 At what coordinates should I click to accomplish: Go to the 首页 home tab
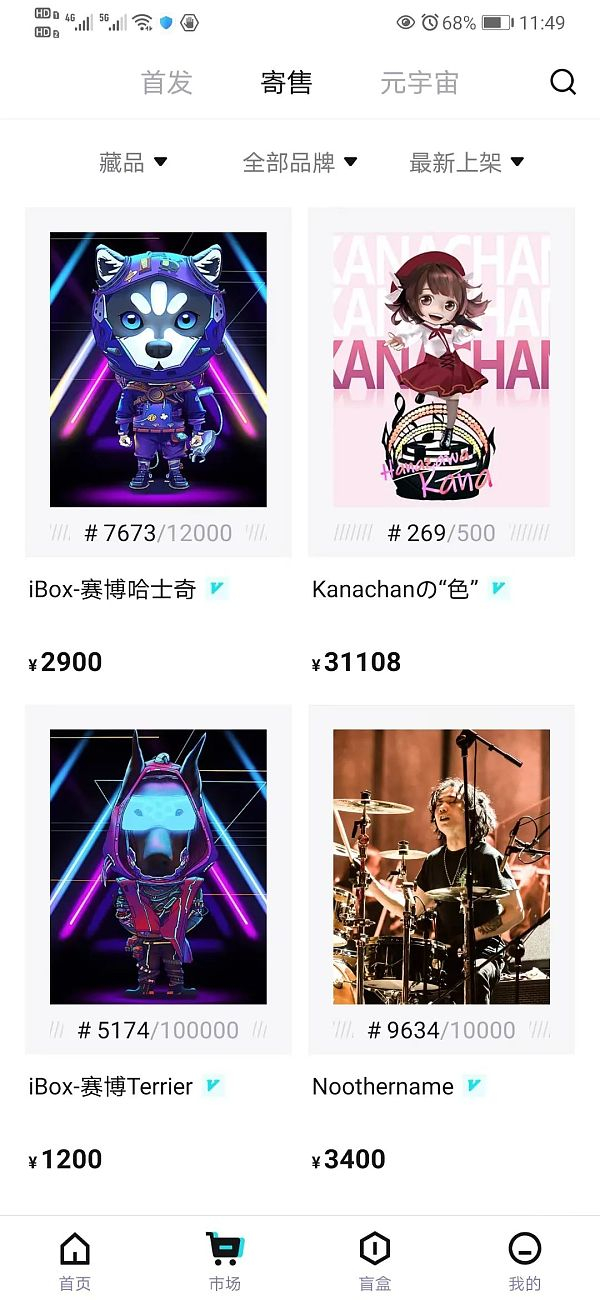[x=75, y=1260]
